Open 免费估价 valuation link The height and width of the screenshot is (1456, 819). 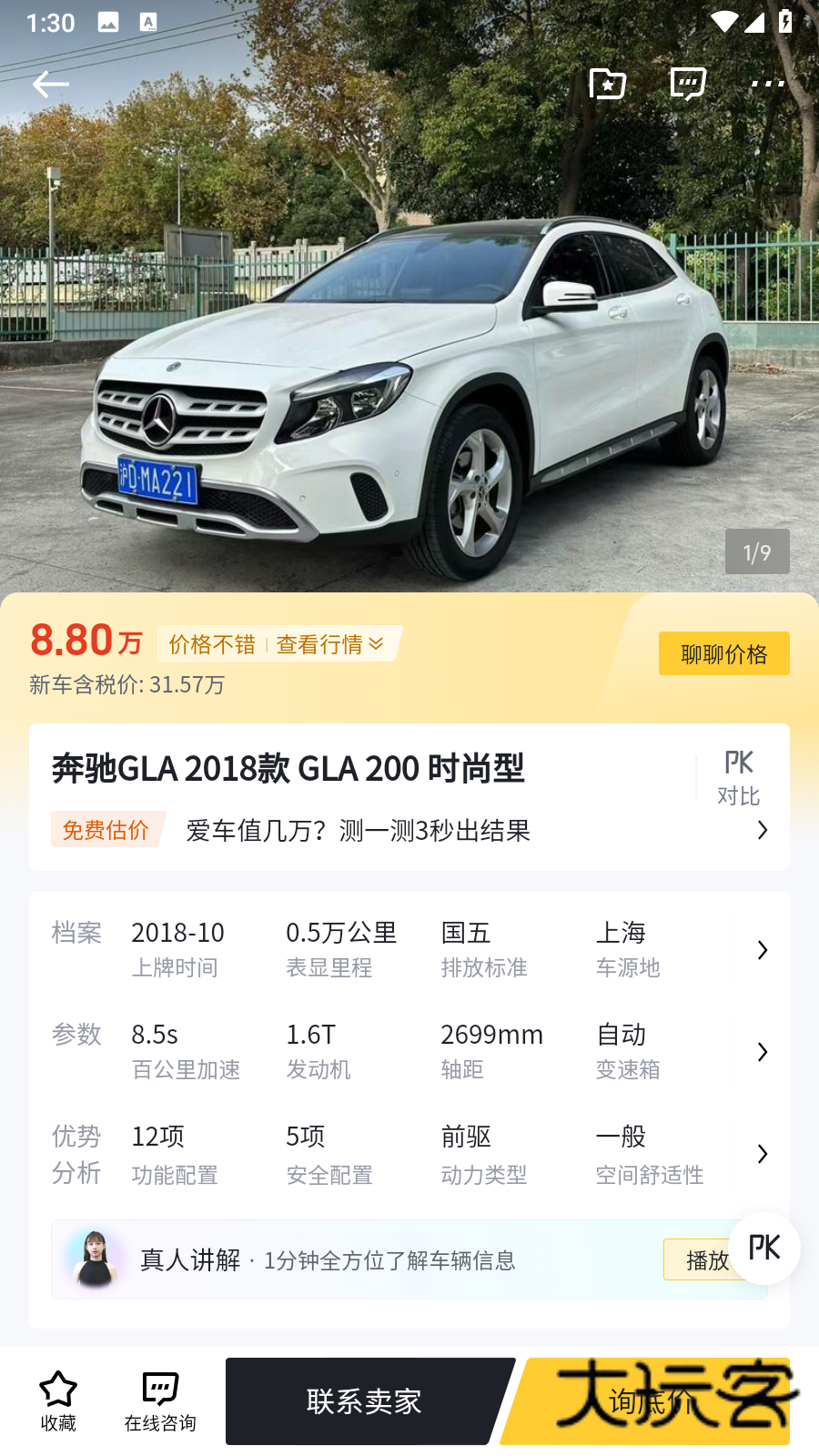point(106,830)
